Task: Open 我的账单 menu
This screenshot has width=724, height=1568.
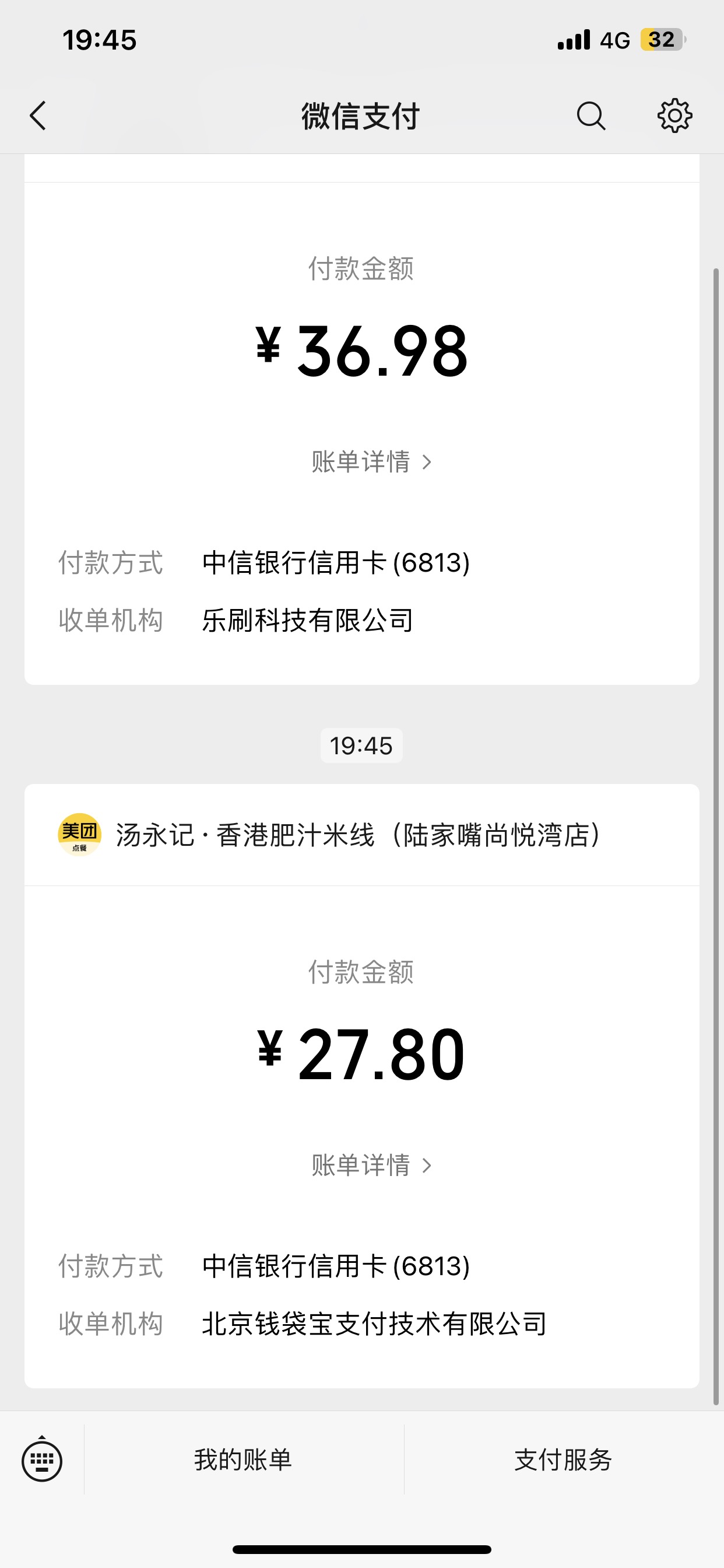Action: pos(243,1459)
